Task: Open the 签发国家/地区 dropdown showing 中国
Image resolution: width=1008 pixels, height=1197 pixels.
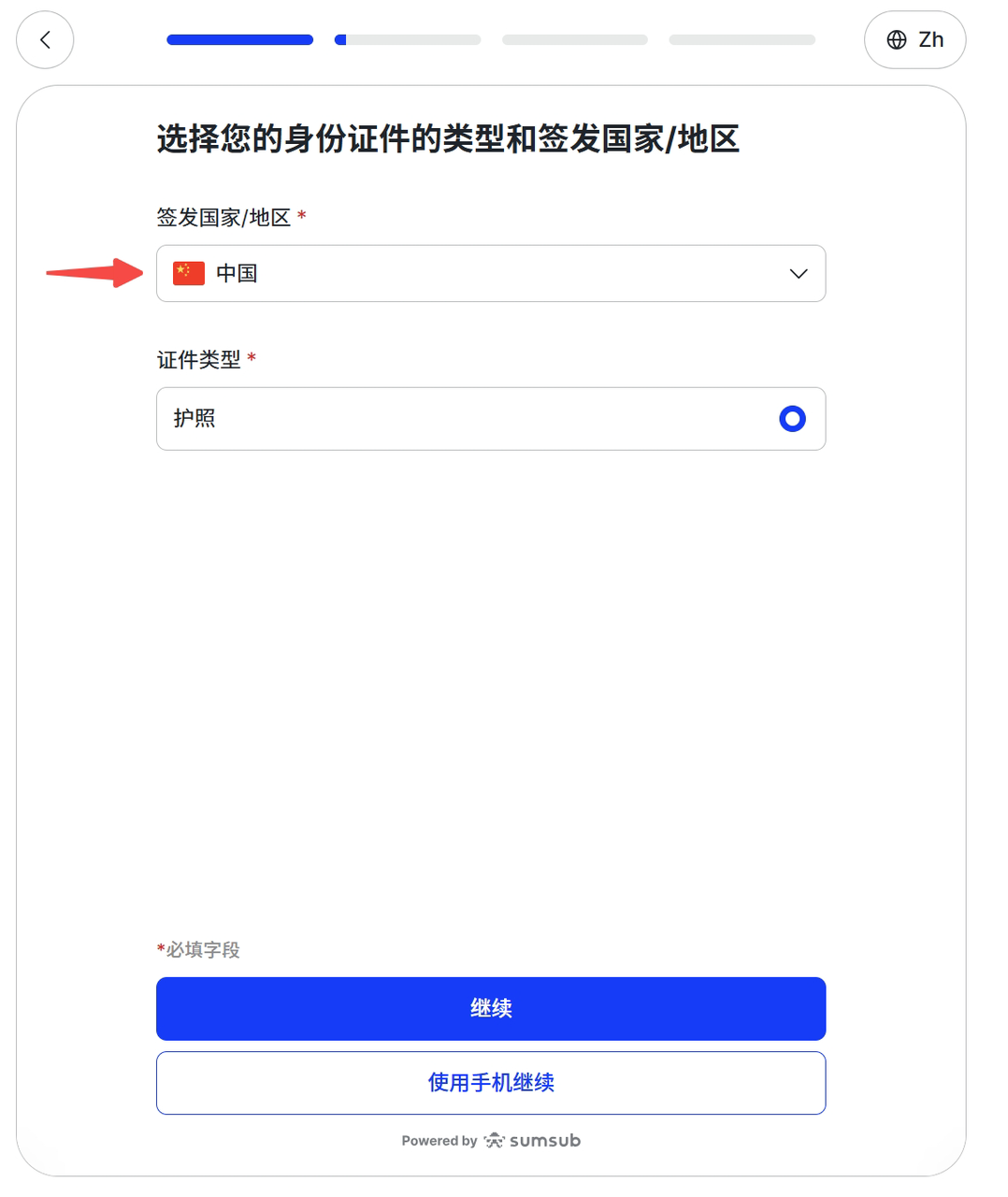Action: coord(490,274)
